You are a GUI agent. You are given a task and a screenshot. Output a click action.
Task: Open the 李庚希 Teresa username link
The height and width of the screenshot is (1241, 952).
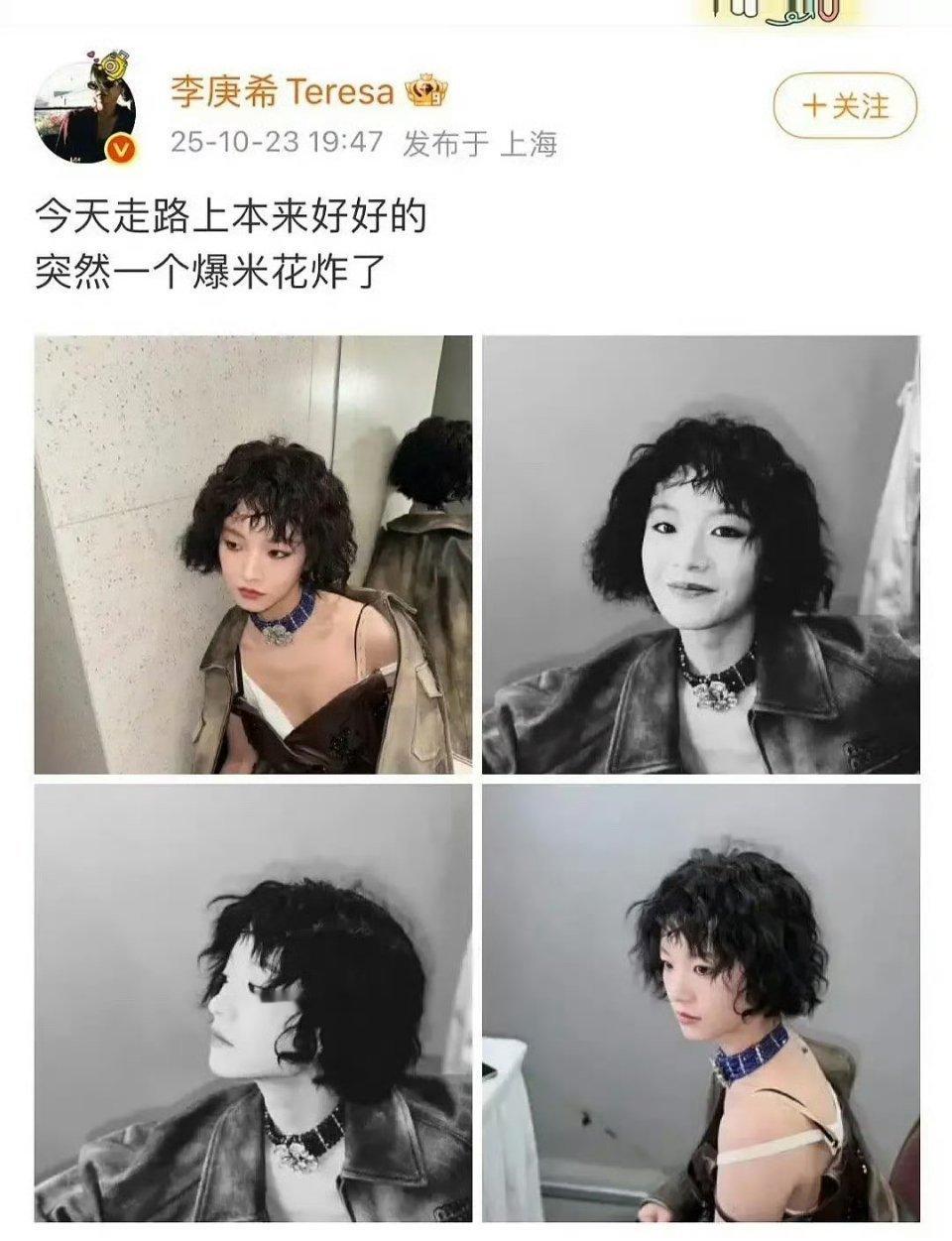coord(283,92)
